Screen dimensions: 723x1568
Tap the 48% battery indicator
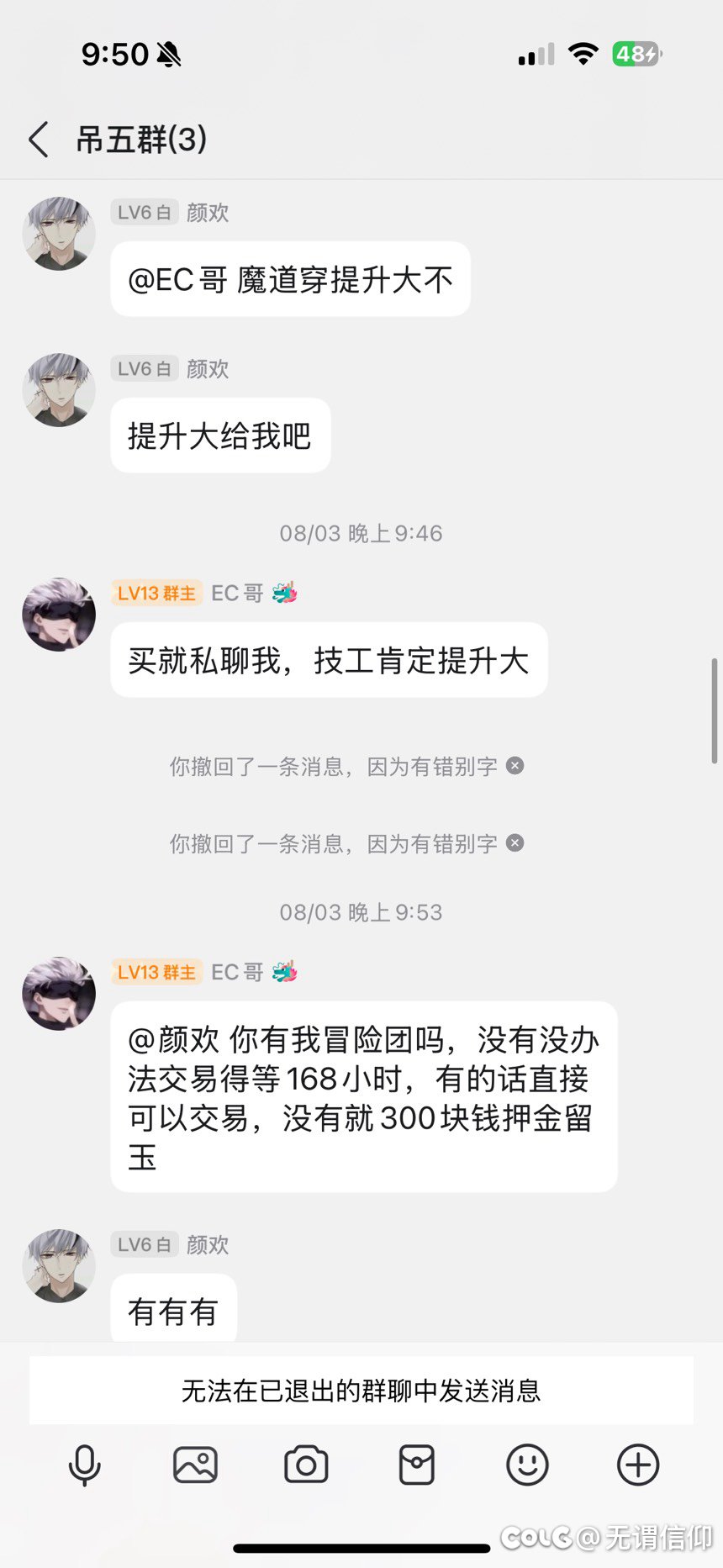(x=636, y=53)
